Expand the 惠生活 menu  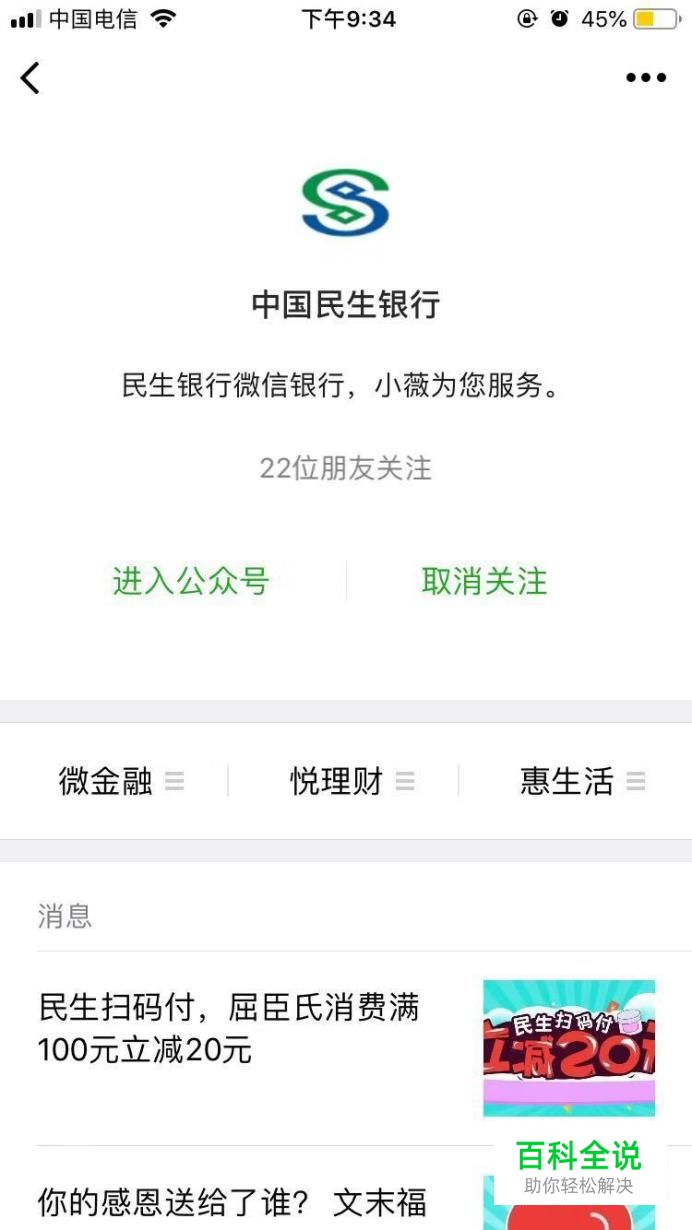pyautogui.click(x=581, y=781)
